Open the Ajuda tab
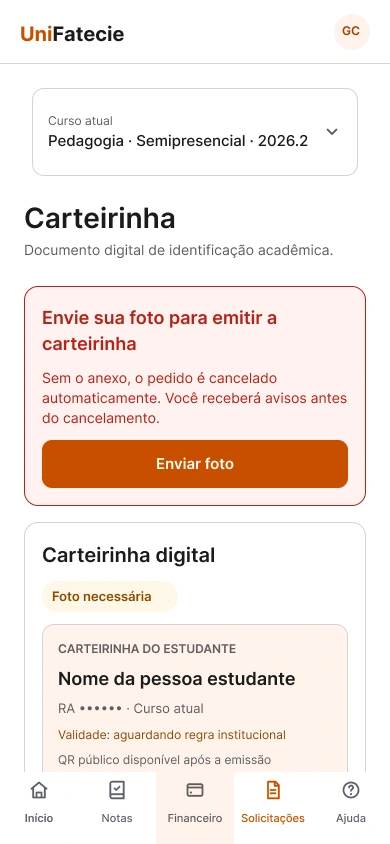This screenshot has height=844, width=390. 351,804
